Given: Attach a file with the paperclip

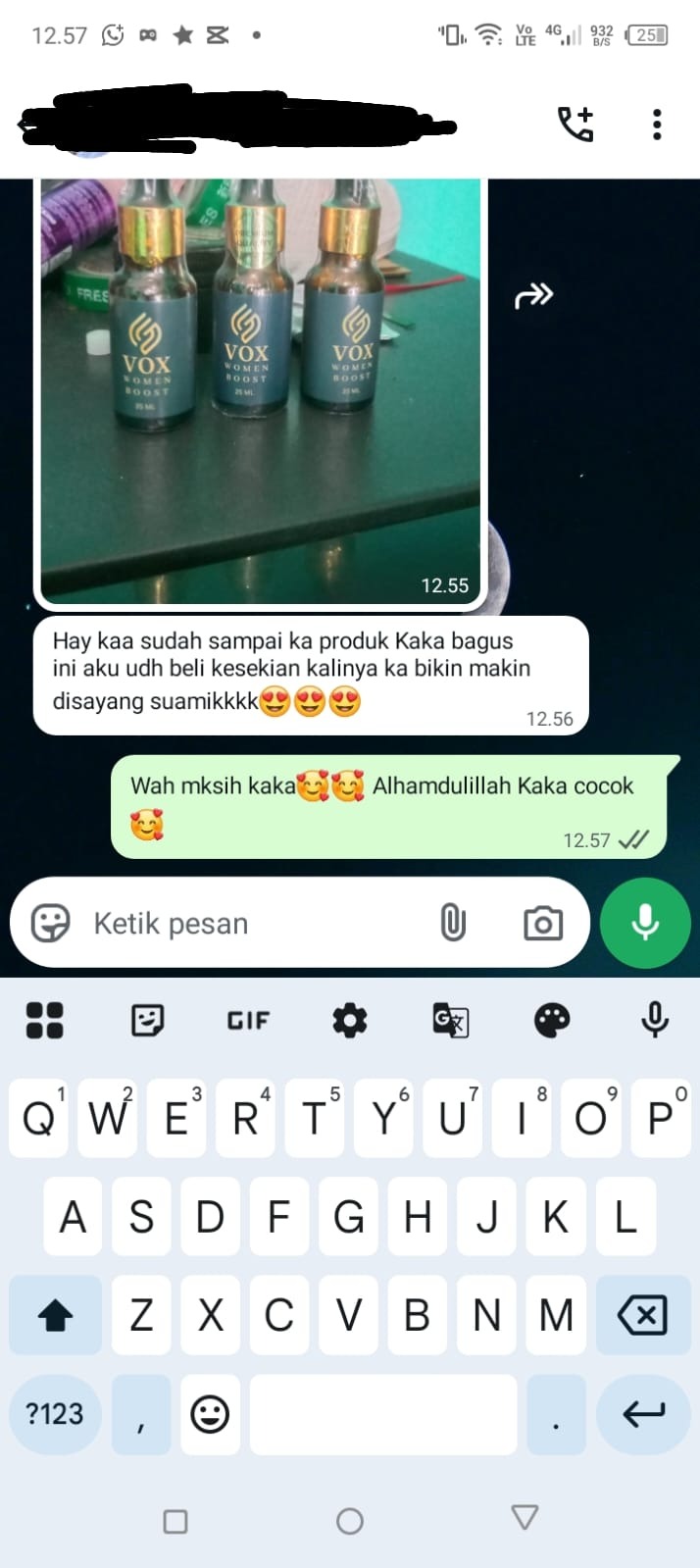Looking at the screenshot, I should pos(452,923).
